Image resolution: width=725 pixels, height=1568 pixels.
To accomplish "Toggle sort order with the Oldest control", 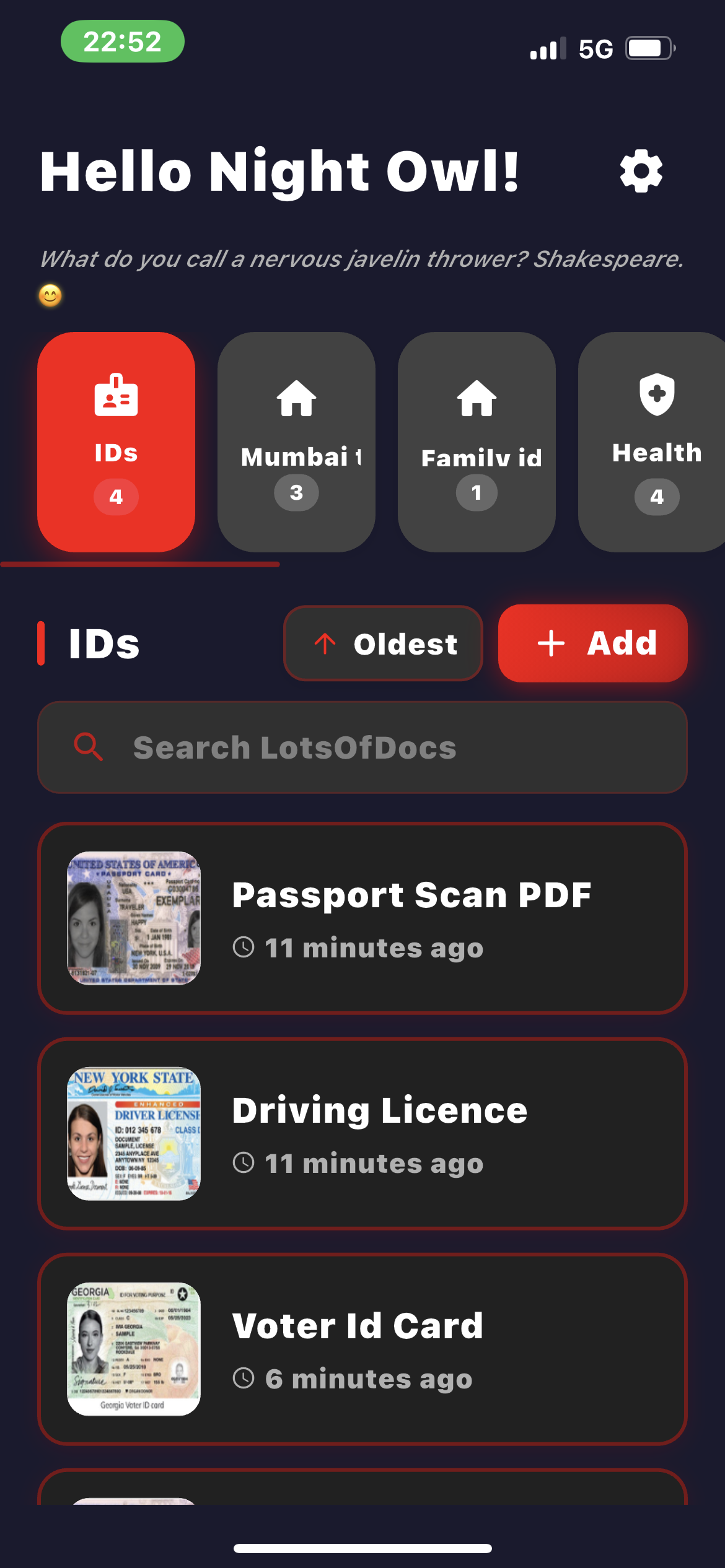I will (382, 644).
